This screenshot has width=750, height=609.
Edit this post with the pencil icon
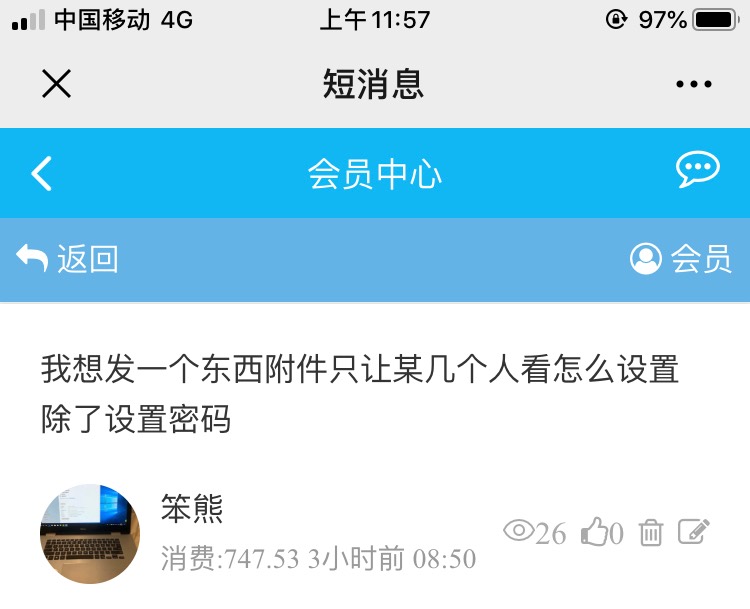694,532
